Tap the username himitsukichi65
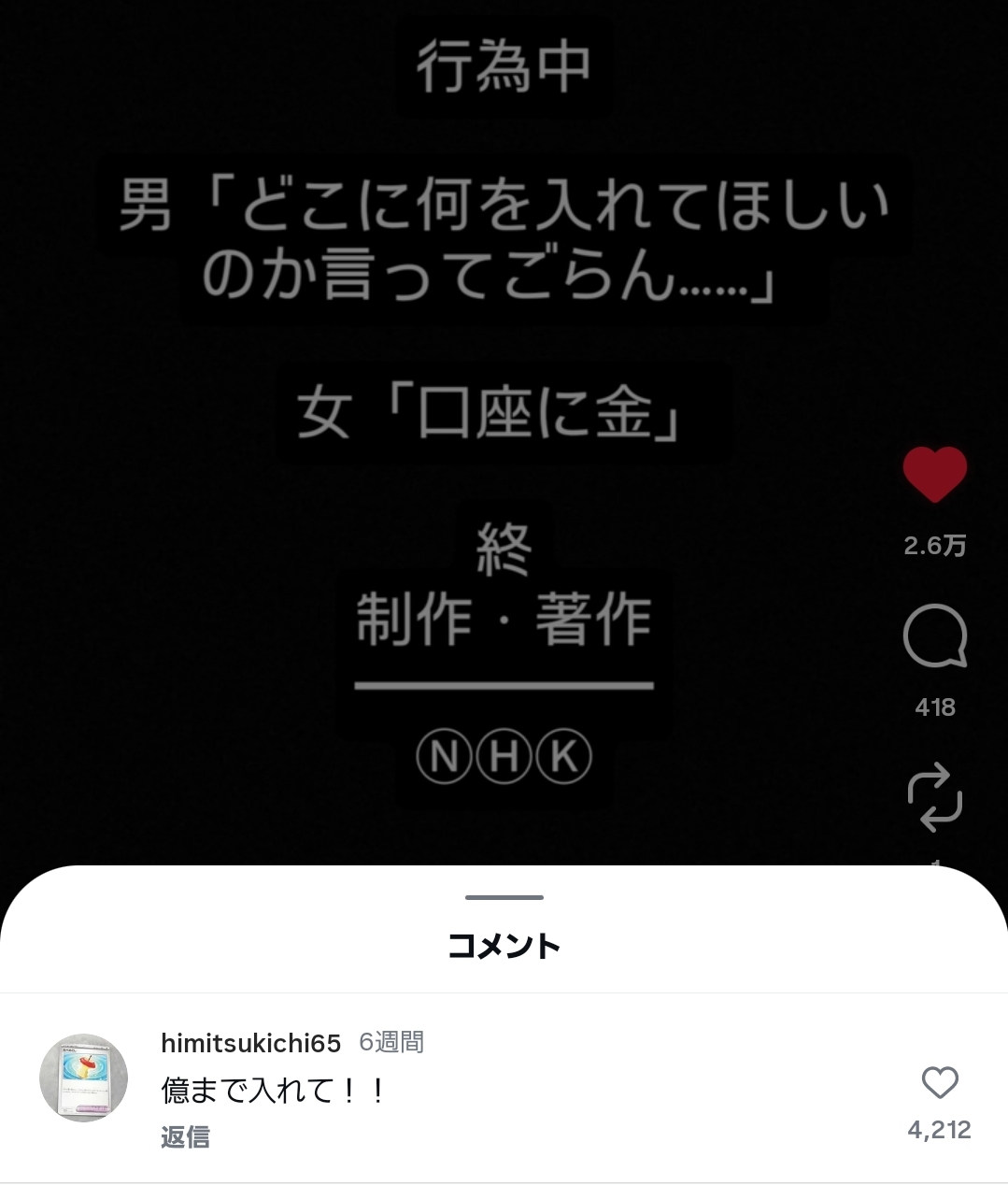The image size is (1008, 1185). [x=250, y=1042]
